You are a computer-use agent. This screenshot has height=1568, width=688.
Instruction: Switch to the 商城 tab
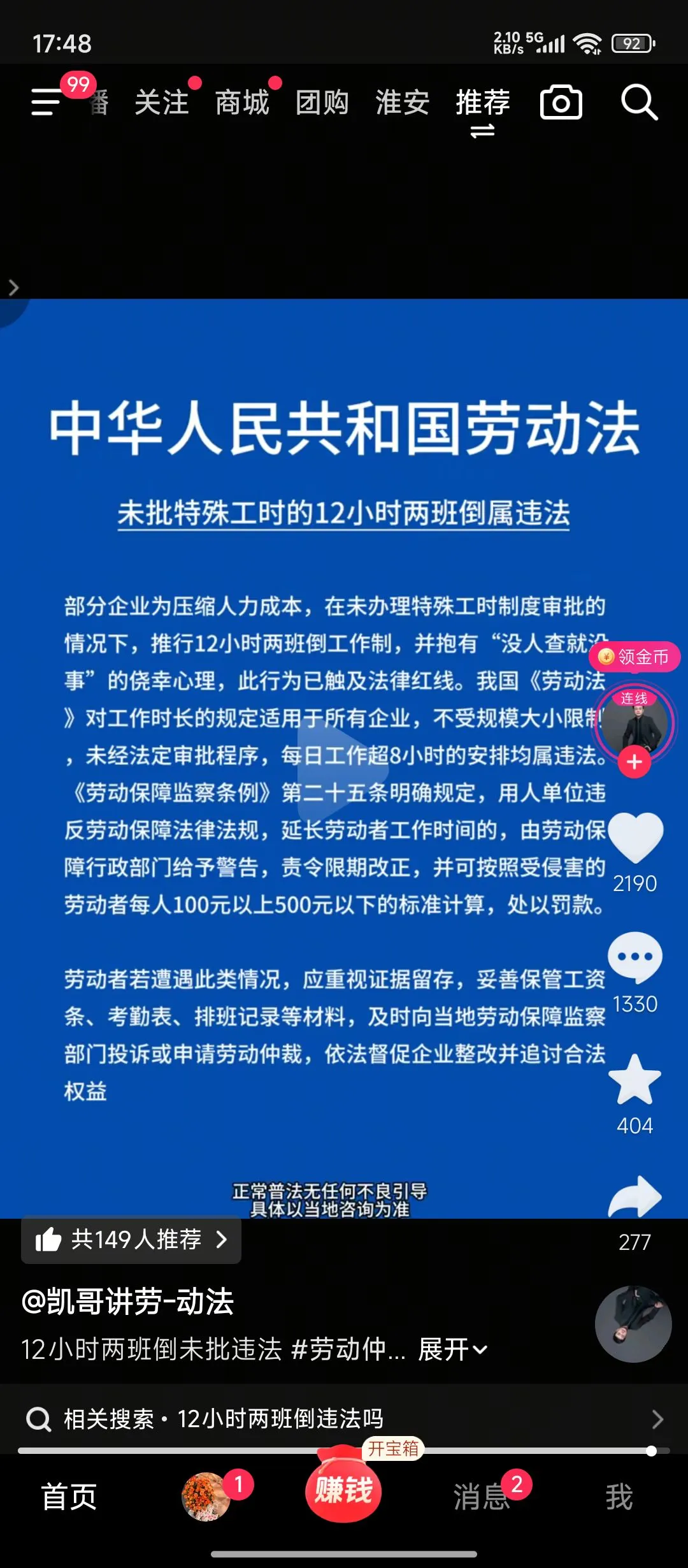pos(242,103)
